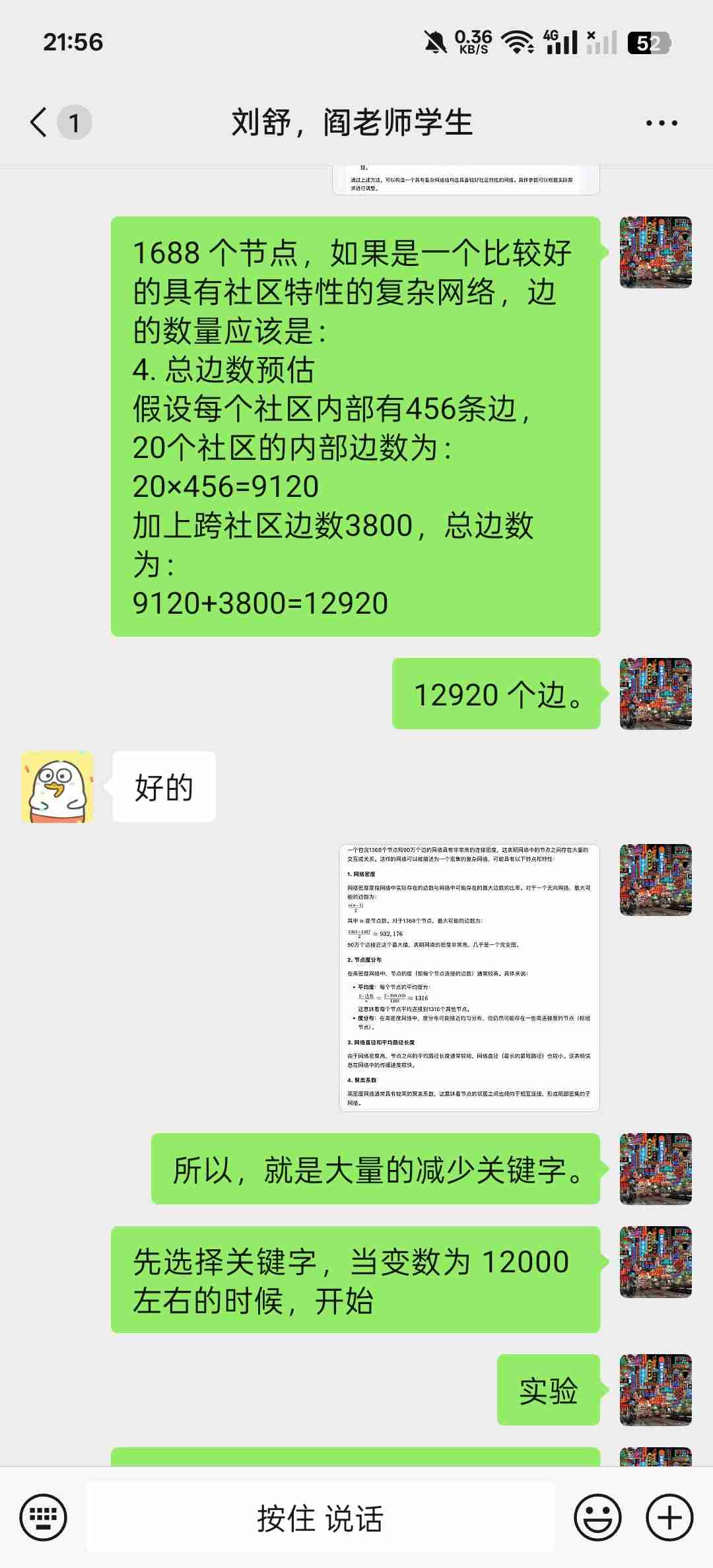This screenshot has width=713, height=1568.
Task: Switch to keyboard text input
Action: (44, 1518)
